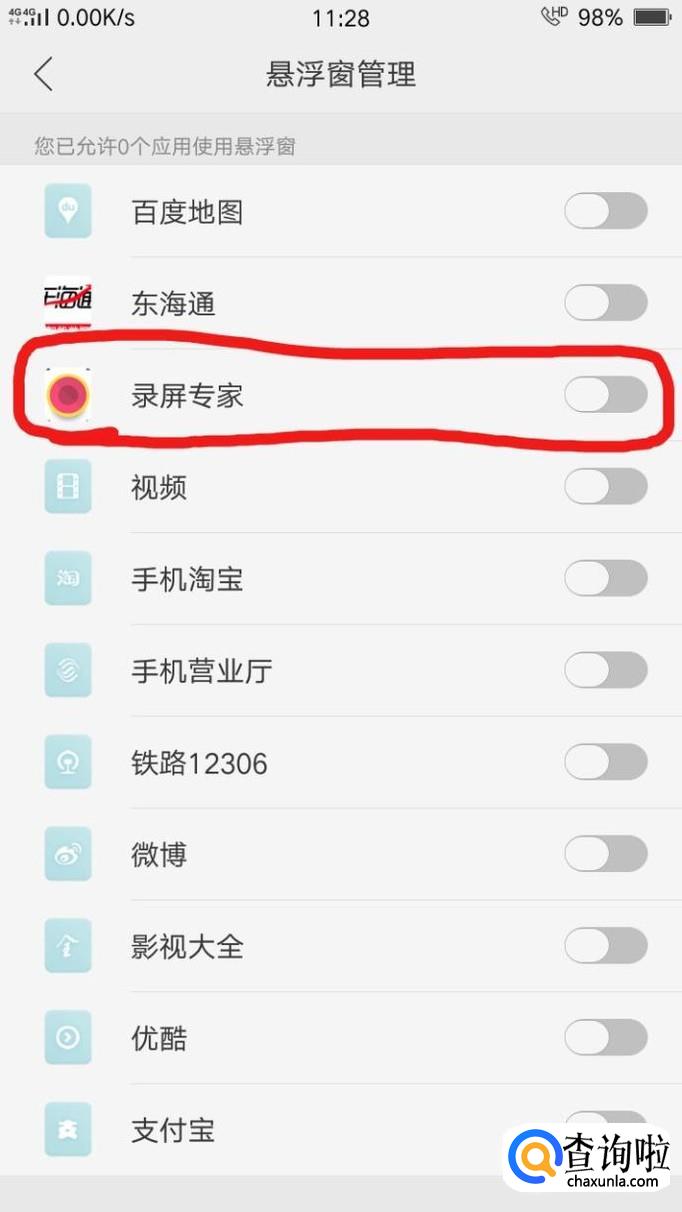Viewport: 682px width, 1212px height.
Task: Enable floating window for 百度地图
Action: [x=605, y=212]
